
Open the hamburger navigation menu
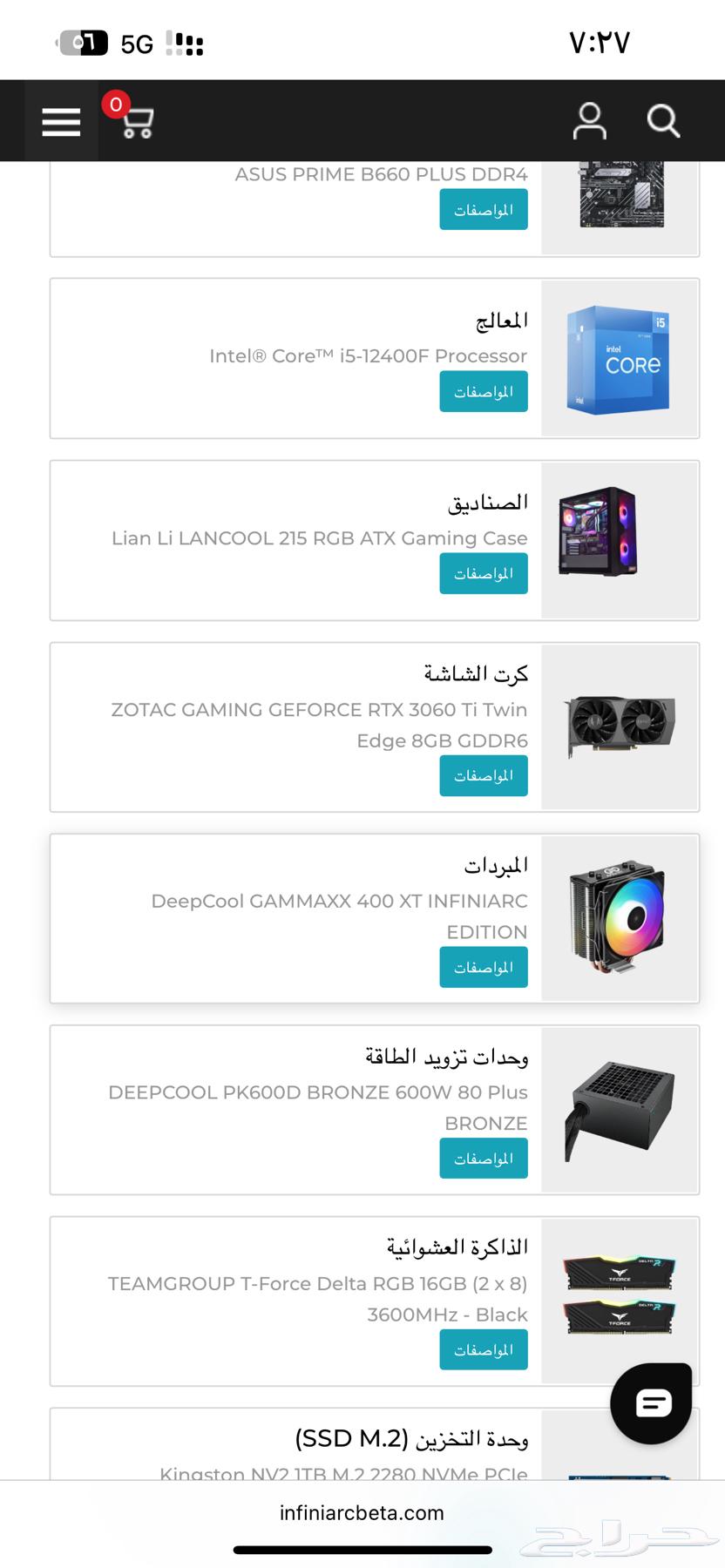(x=60, y=121)
